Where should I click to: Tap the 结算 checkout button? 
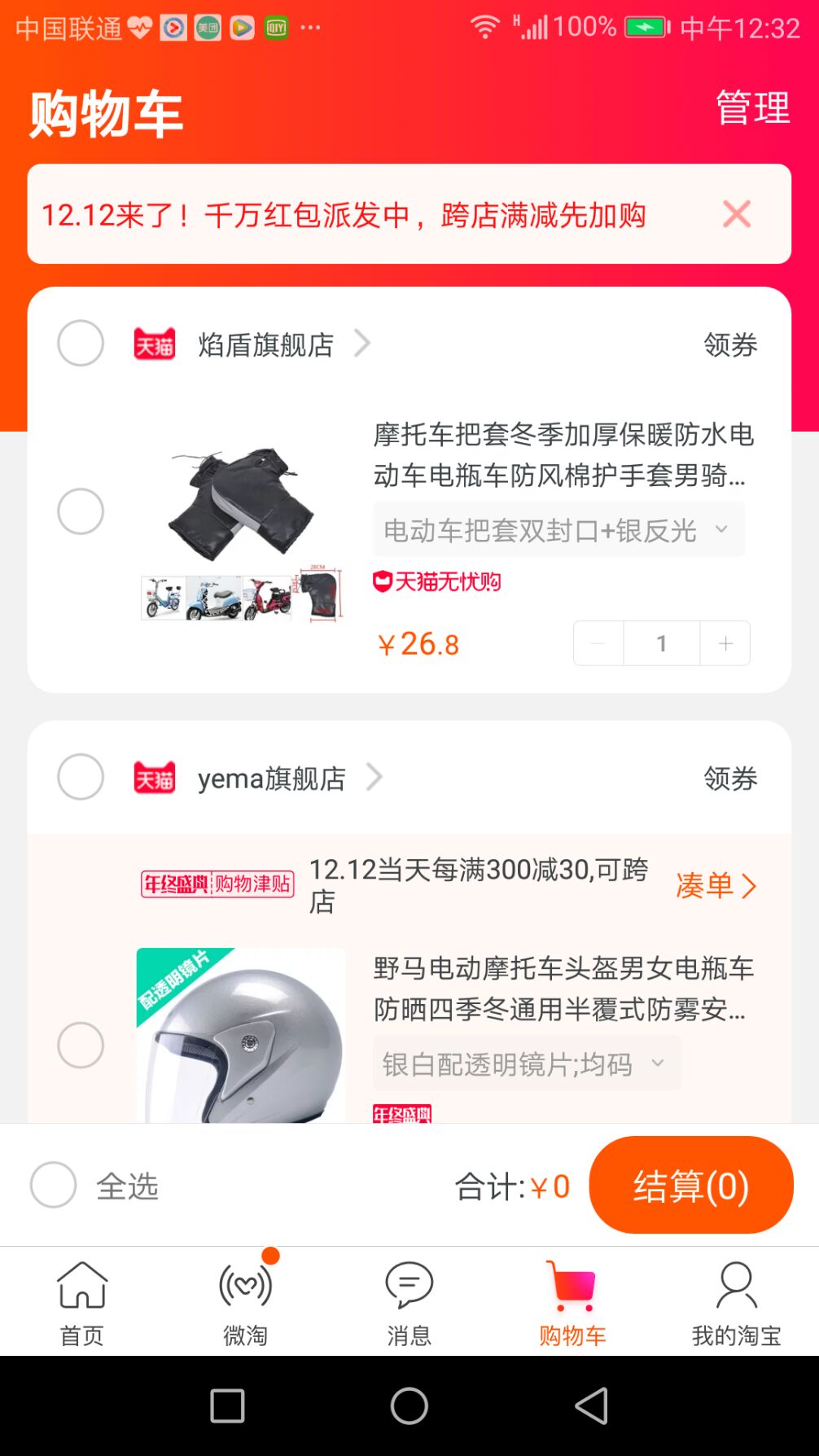tap(690, 1185)
